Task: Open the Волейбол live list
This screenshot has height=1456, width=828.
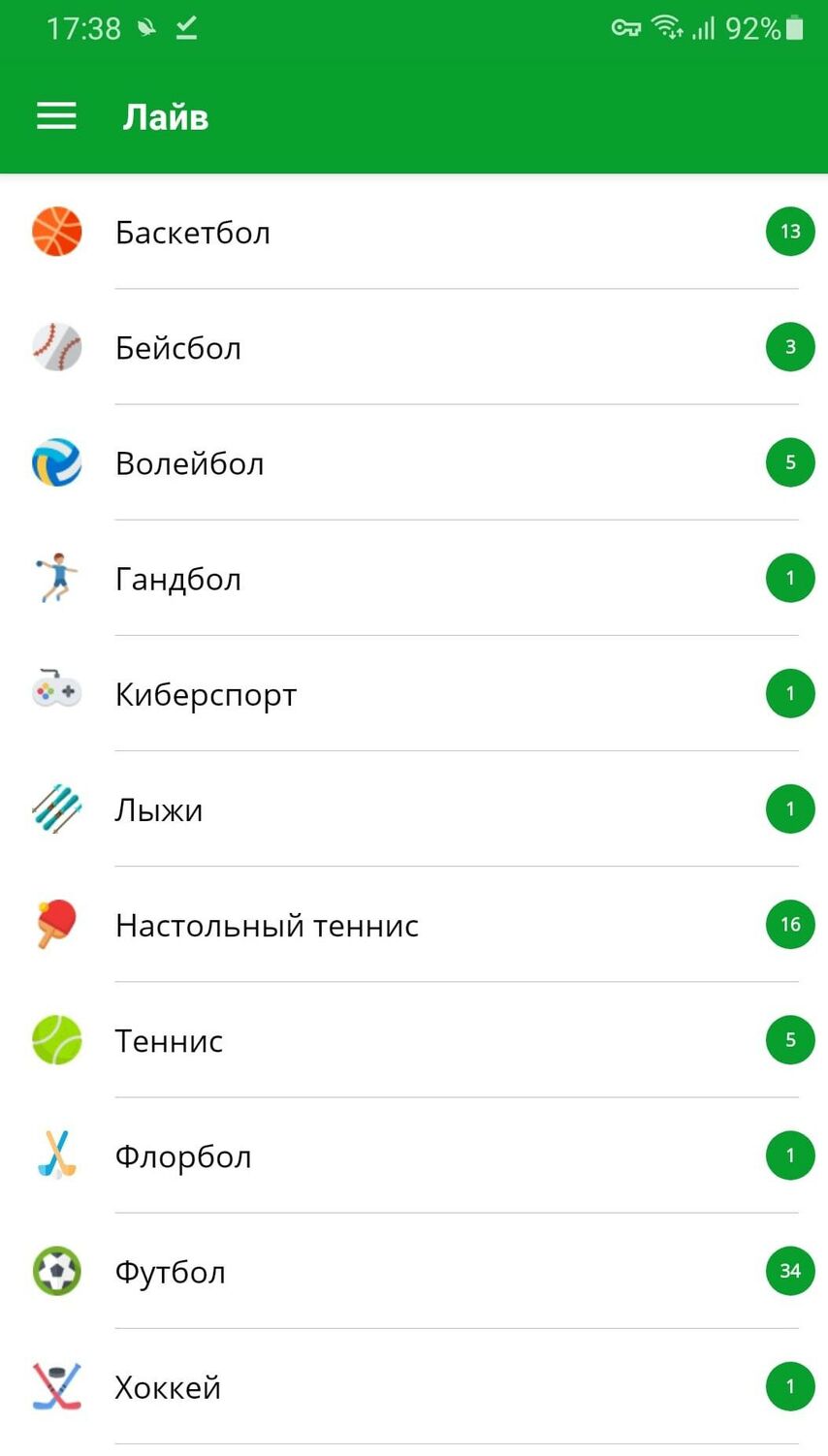Action: (414, 462)
